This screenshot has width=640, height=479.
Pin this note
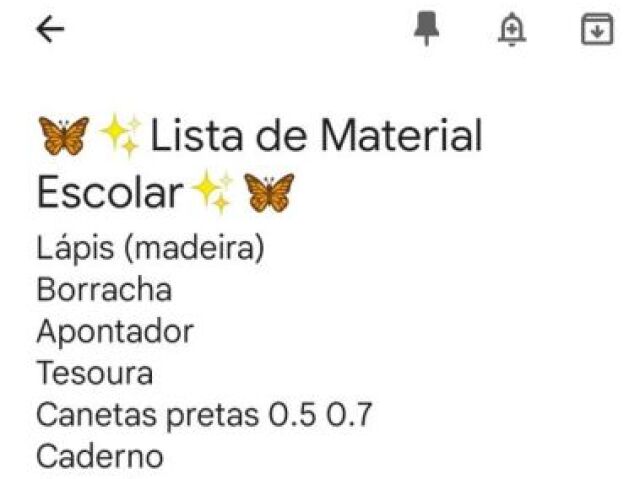point(427,30)
